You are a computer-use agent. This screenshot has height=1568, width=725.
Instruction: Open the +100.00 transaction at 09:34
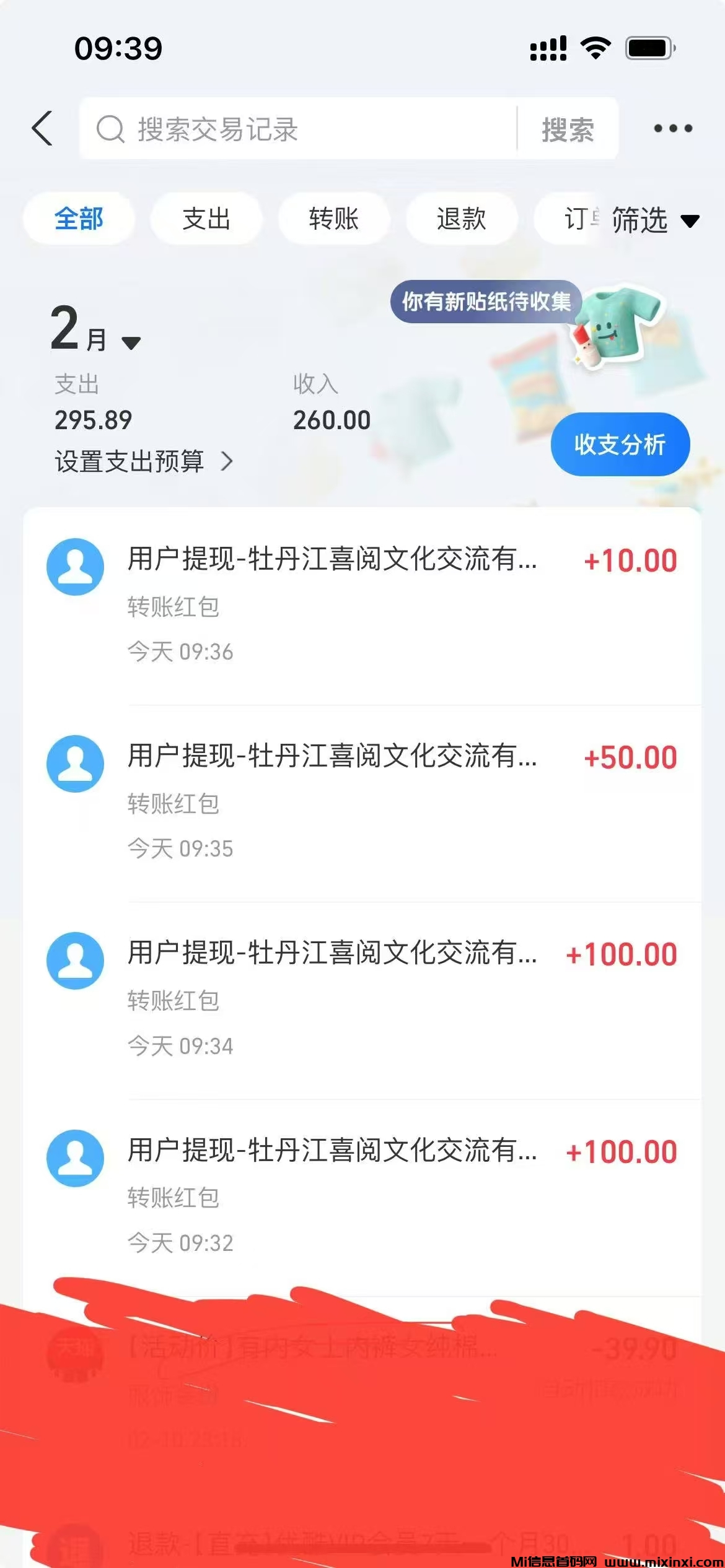point(362,999)
